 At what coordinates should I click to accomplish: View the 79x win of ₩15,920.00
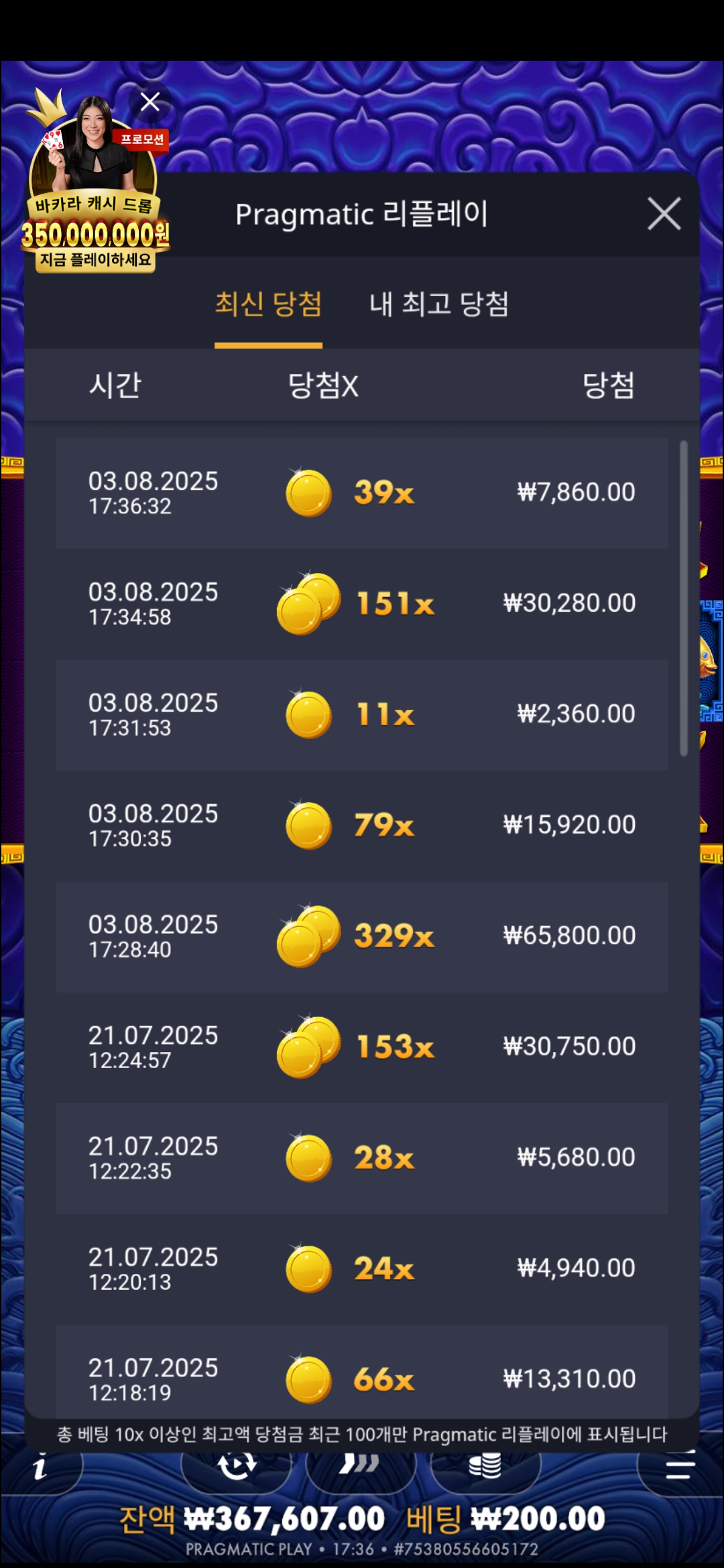(x=361, y=826)
